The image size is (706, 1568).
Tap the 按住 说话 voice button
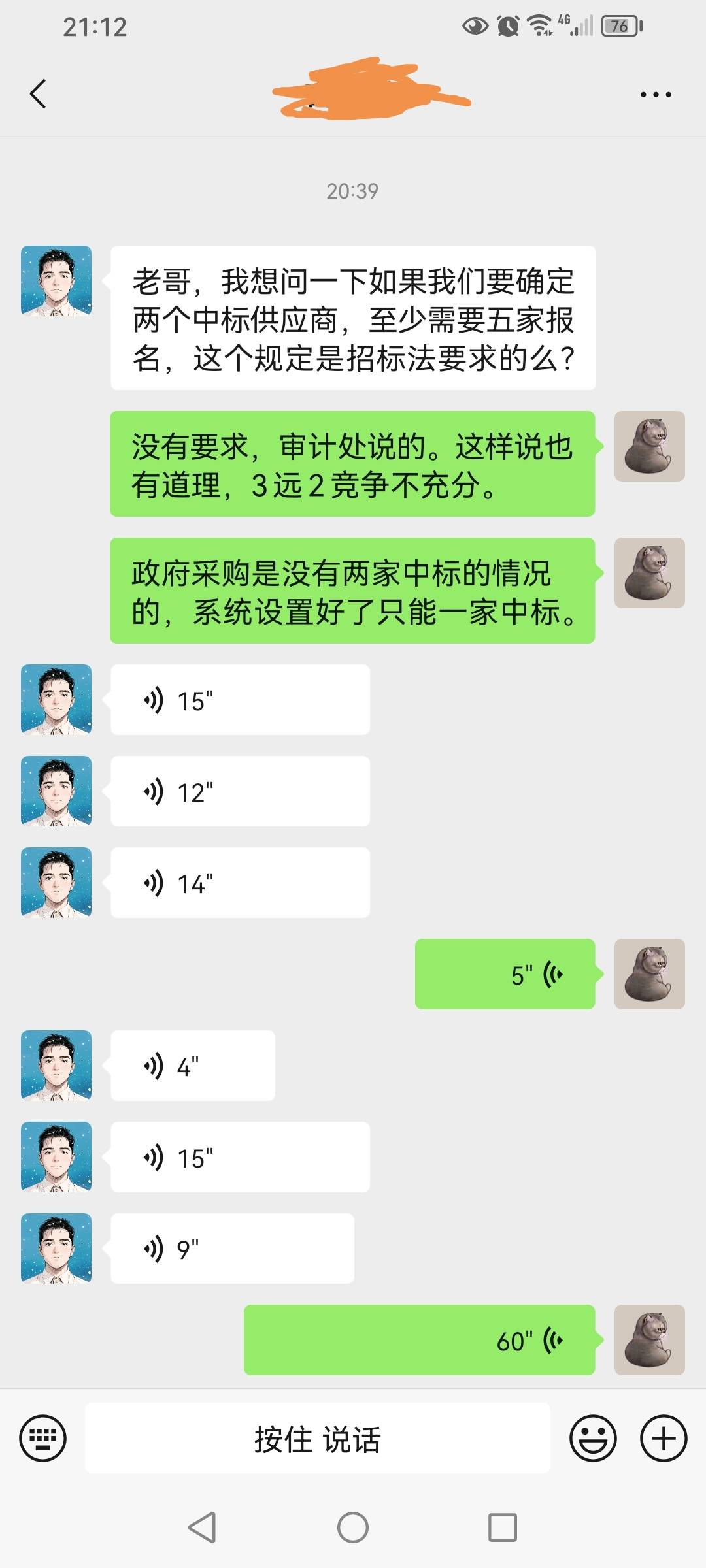pyautogui.click(x=317, y=1439)
